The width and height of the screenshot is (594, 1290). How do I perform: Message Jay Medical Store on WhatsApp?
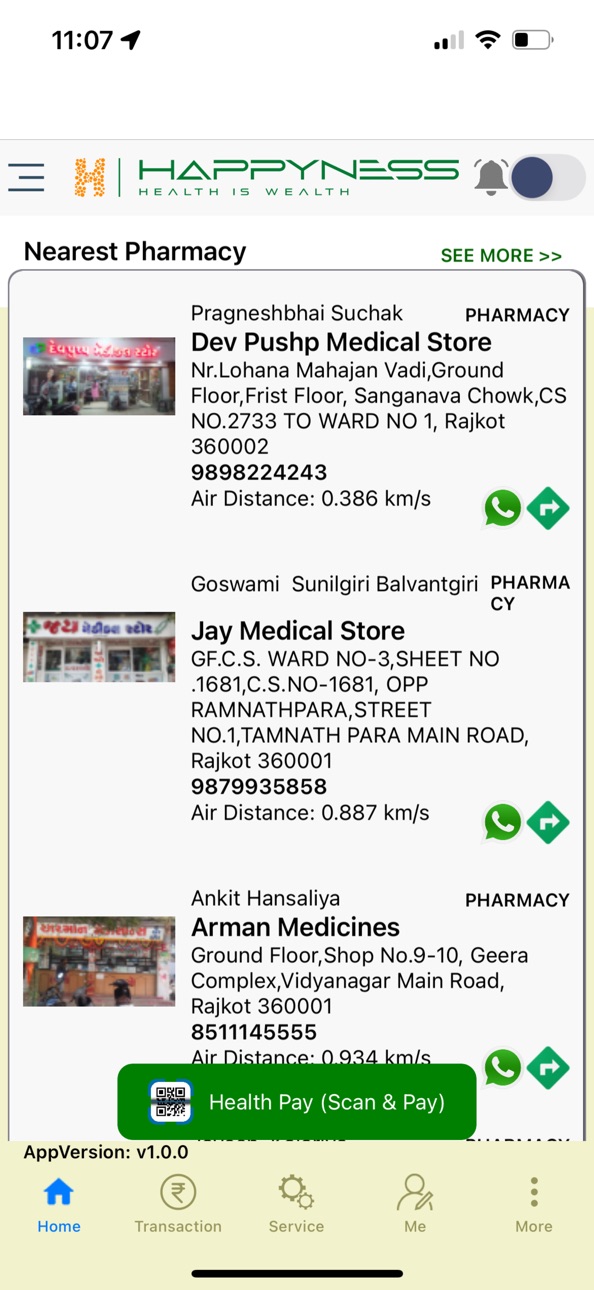503,822
